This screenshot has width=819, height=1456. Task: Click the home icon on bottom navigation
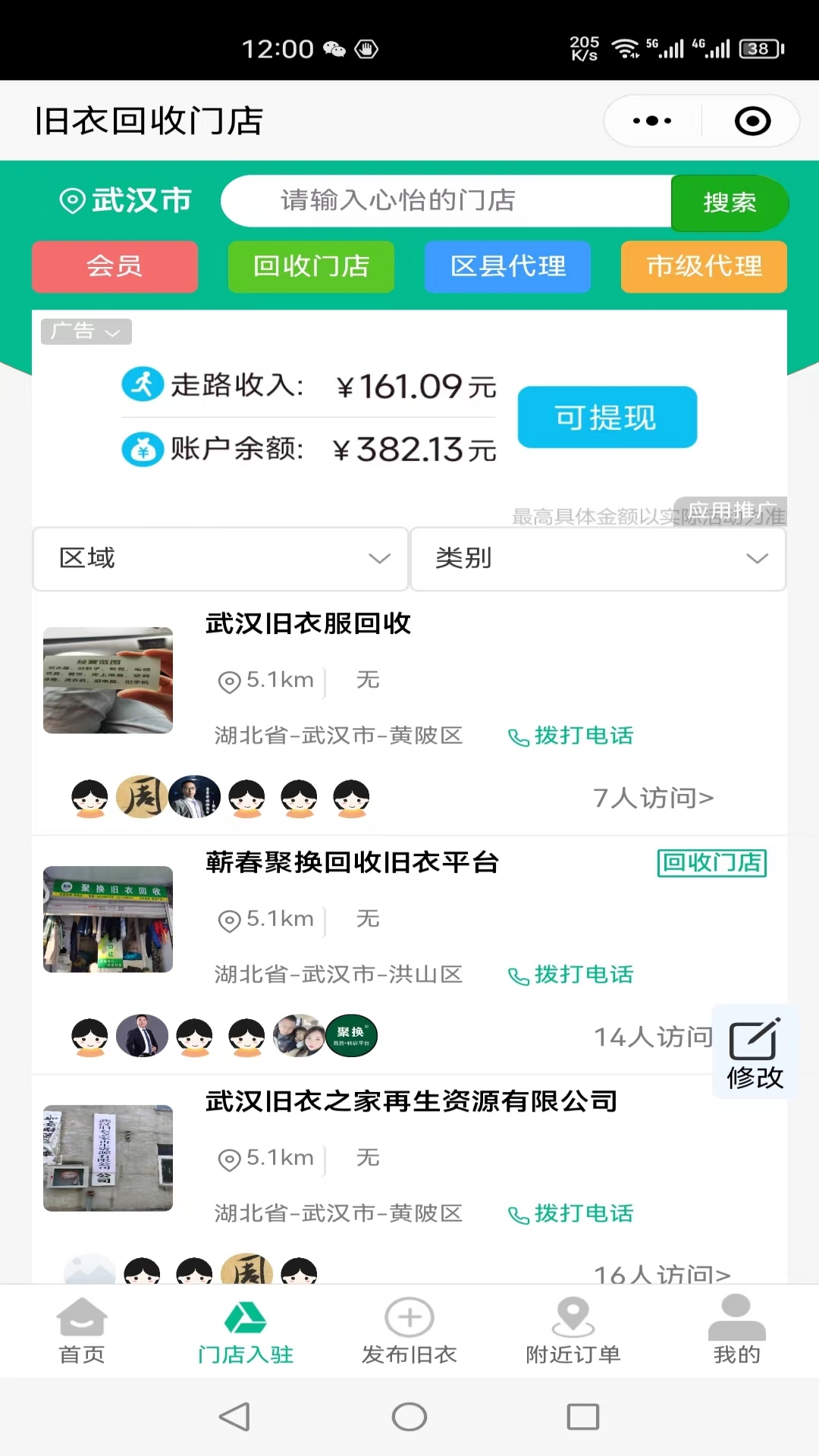click(x=80, y=1316)
